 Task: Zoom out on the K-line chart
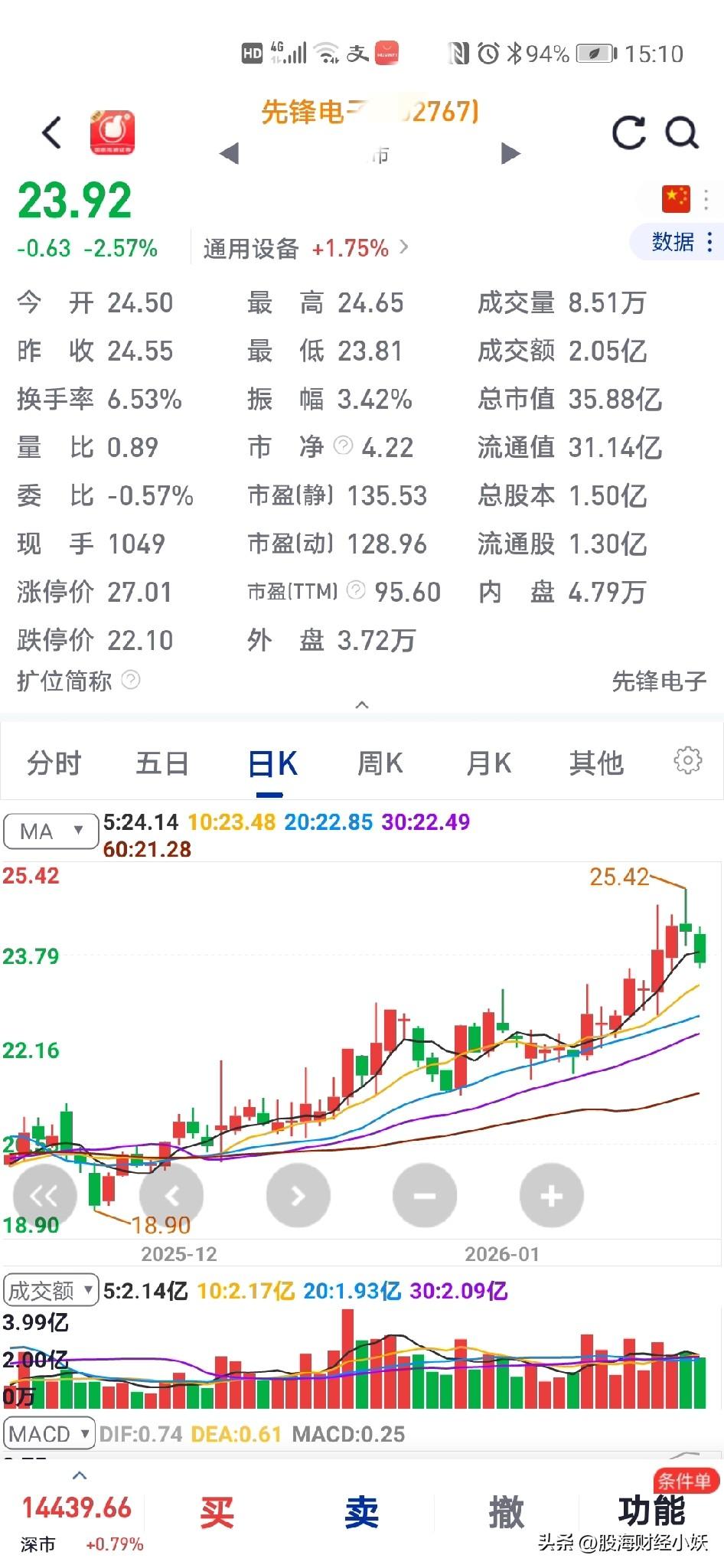[x=425, y=1194]
